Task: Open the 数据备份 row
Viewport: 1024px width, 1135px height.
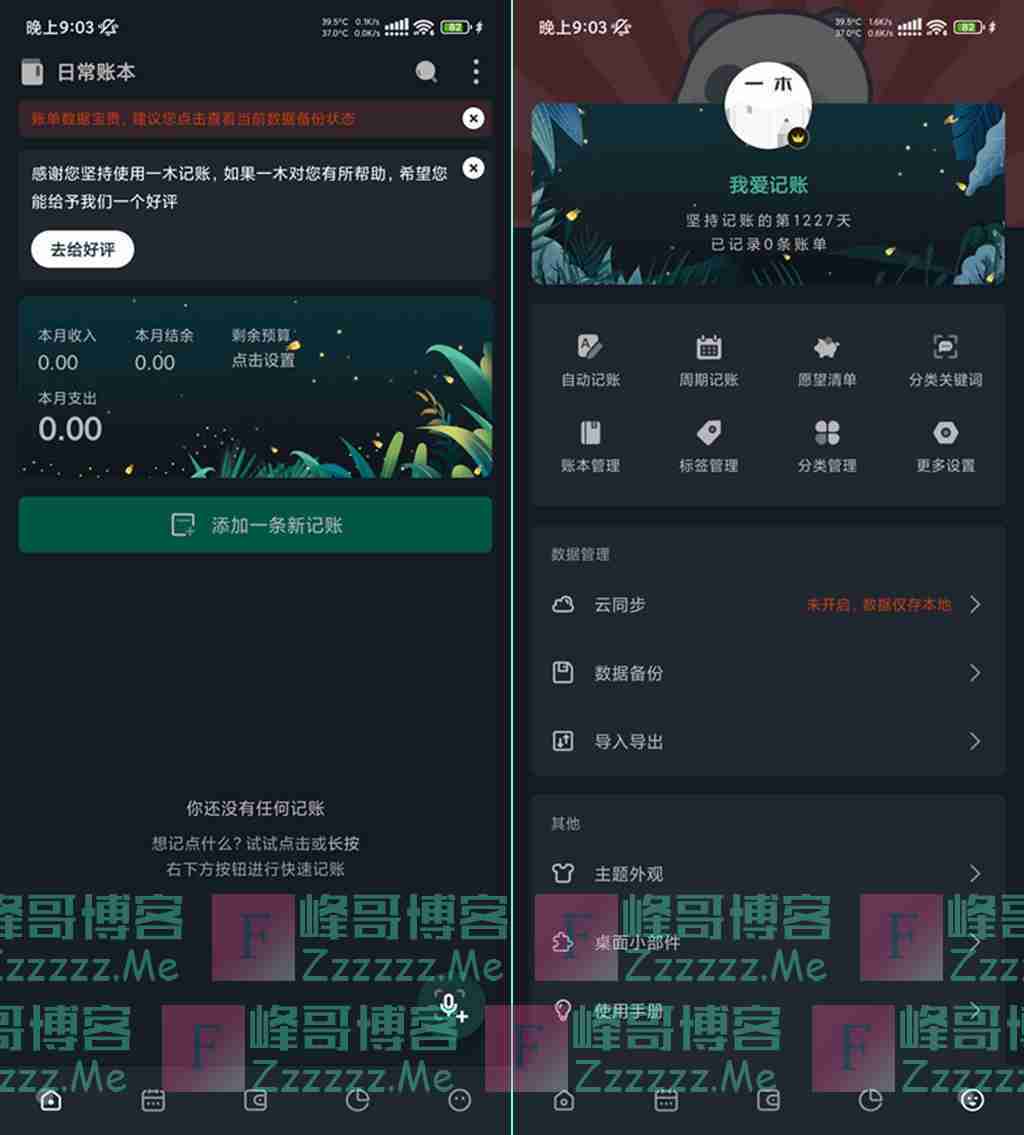Action: (767, 673)
